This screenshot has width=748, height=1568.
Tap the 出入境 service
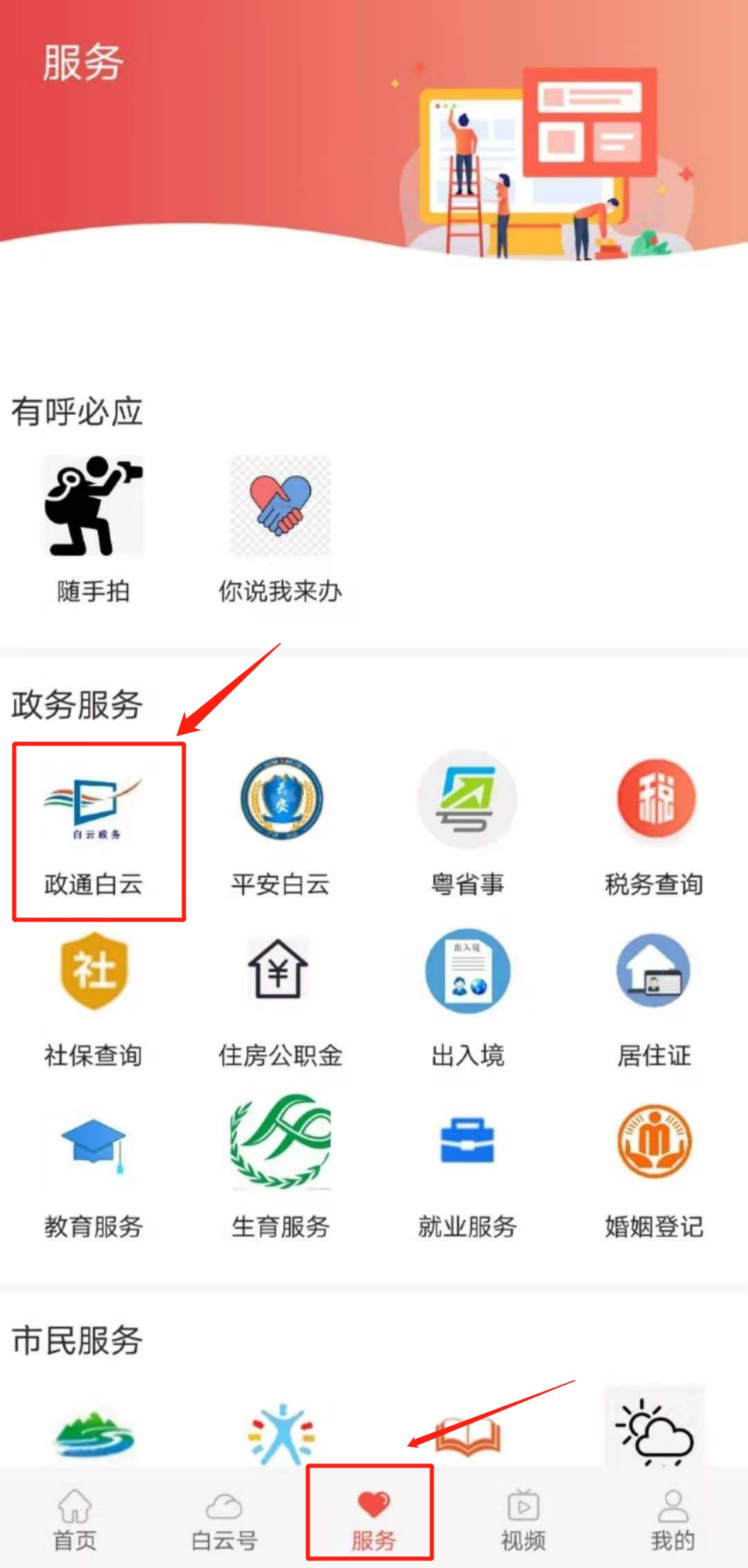[x=467, y=998]
